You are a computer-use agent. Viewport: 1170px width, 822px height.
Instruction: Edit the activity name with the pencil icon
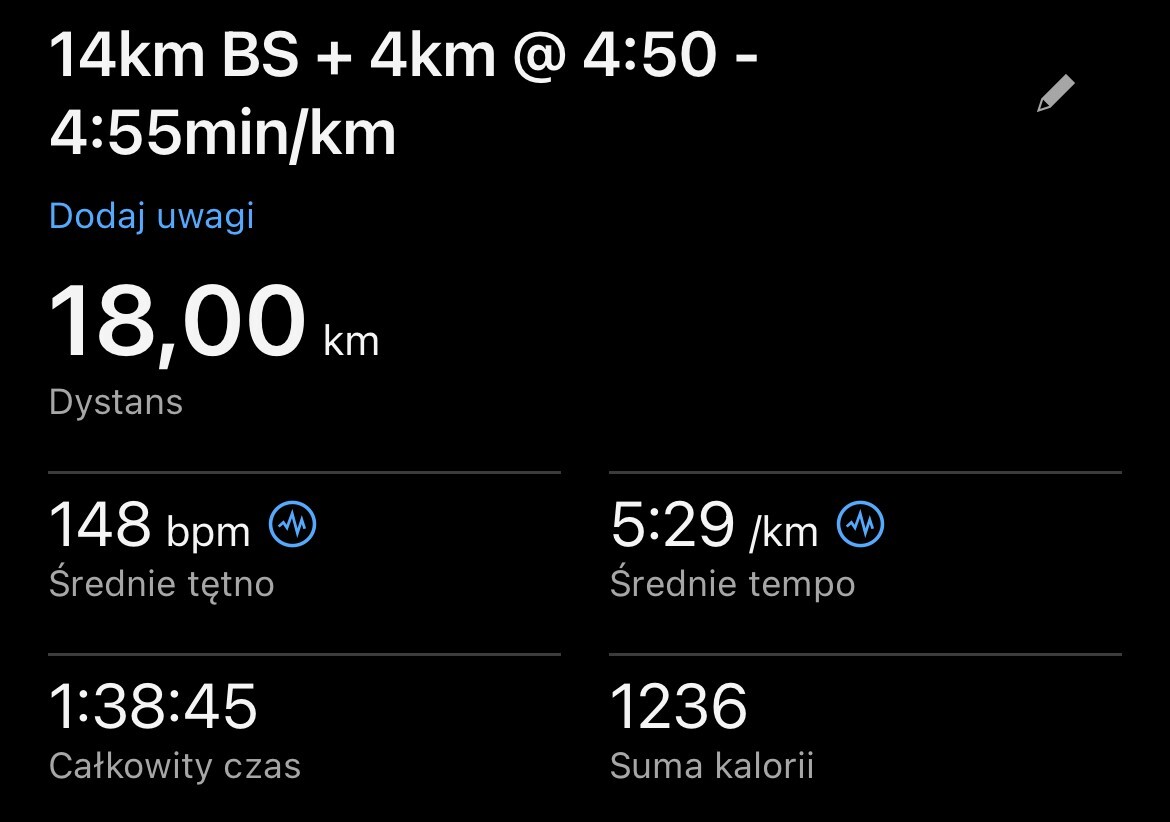[1055, 94]
